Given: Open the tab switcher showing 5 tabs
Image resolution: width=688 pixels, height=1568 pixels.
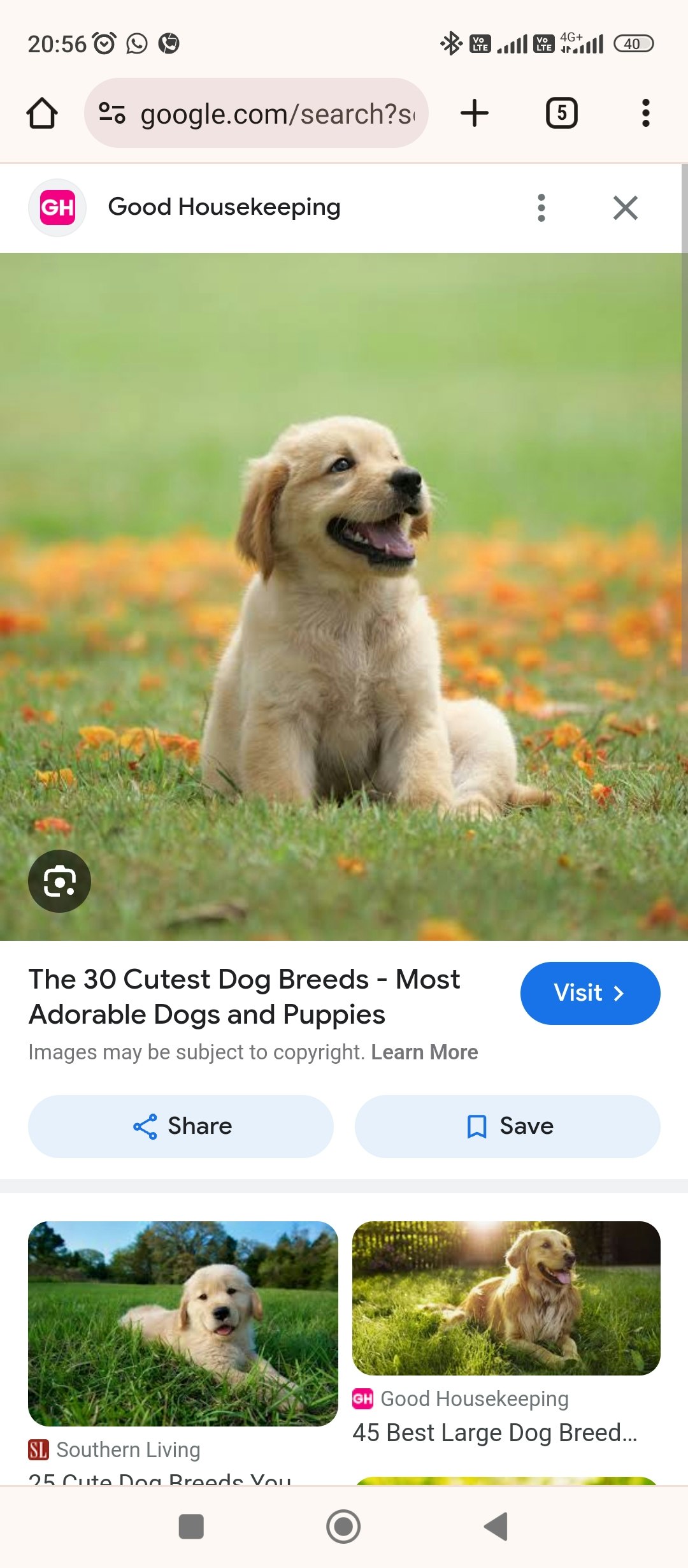Looking at the screenshot, I should point(561,113).
